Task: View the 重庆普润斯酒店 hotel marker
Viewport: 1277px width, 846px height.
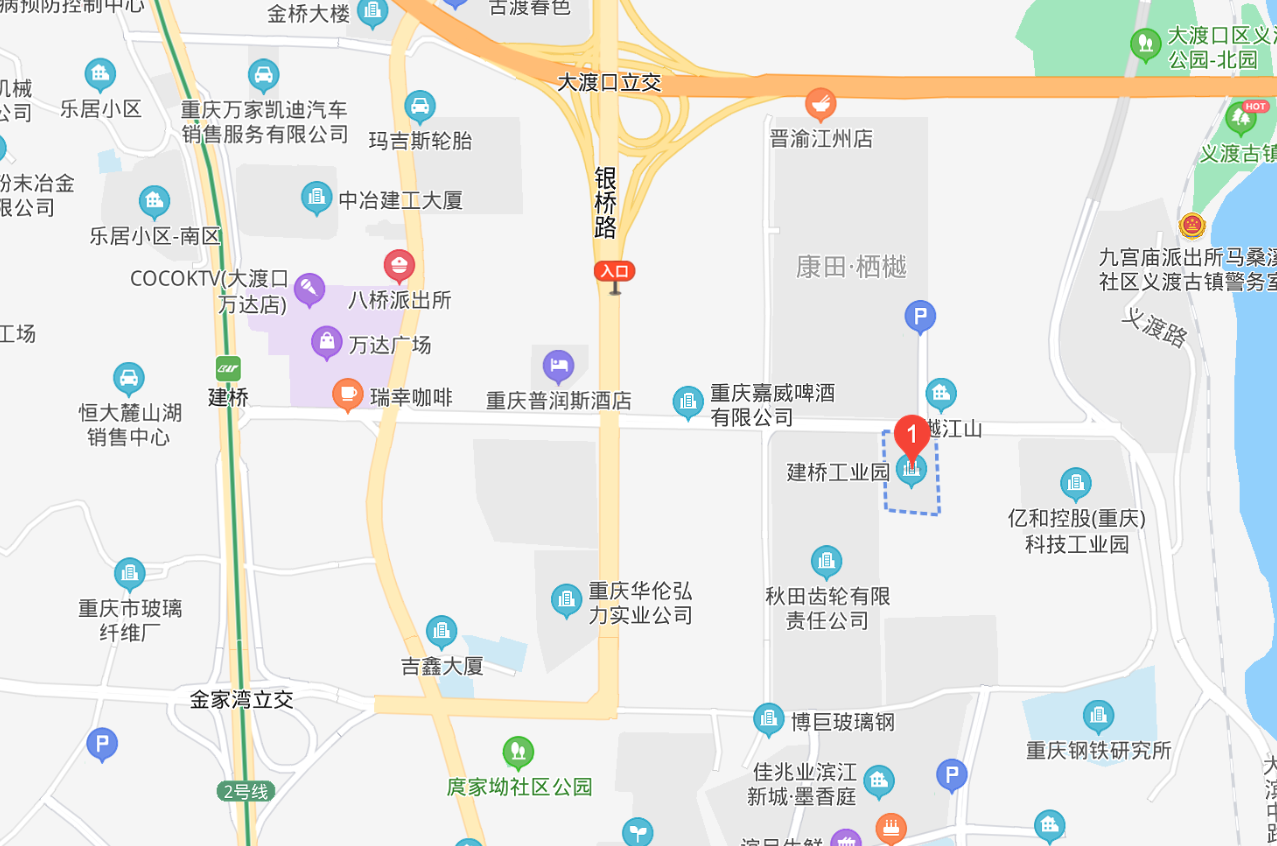Action: pos(558,367)
